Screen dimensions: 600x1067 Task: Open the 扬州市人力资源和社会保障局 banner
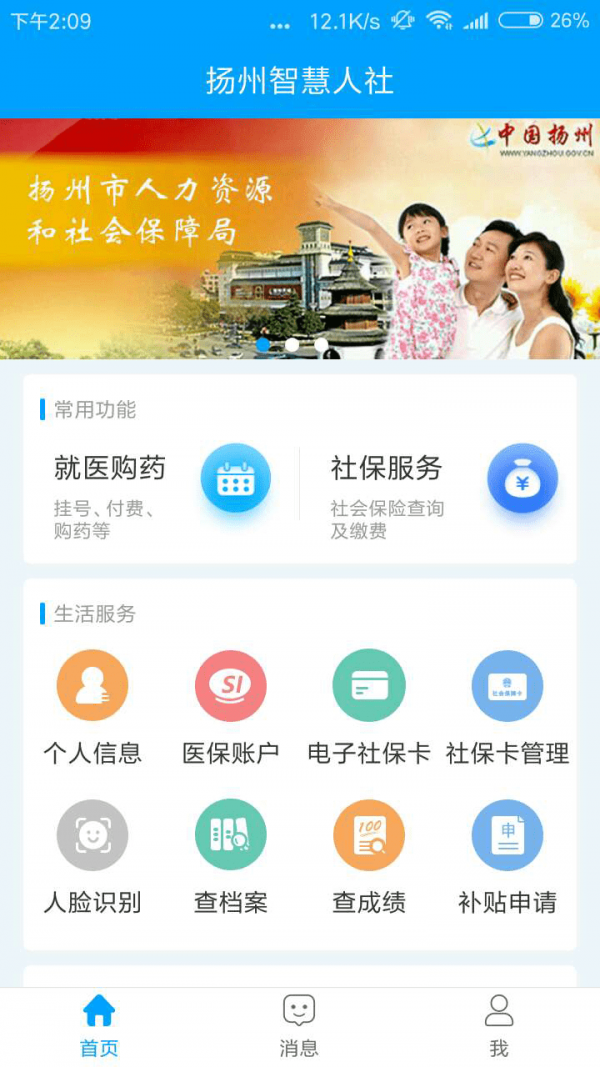point(300,238)
